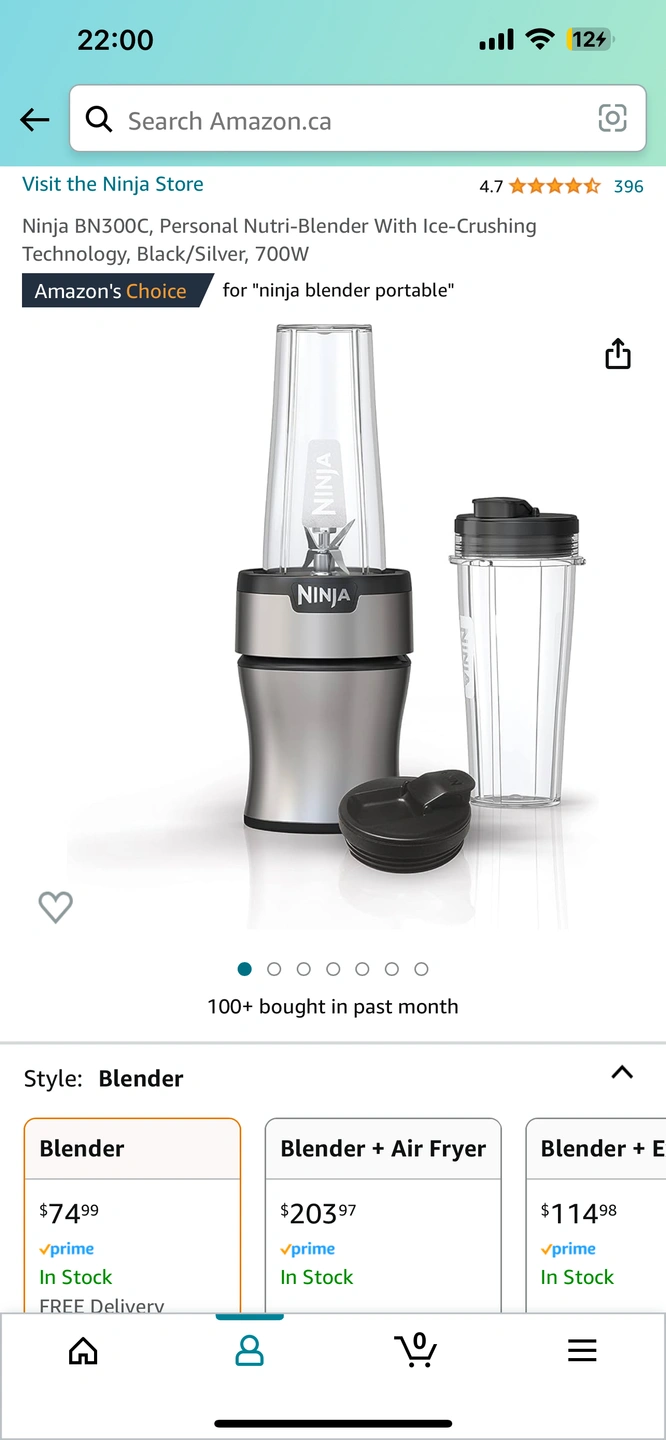Open the shopping cart

(415, 1351)
